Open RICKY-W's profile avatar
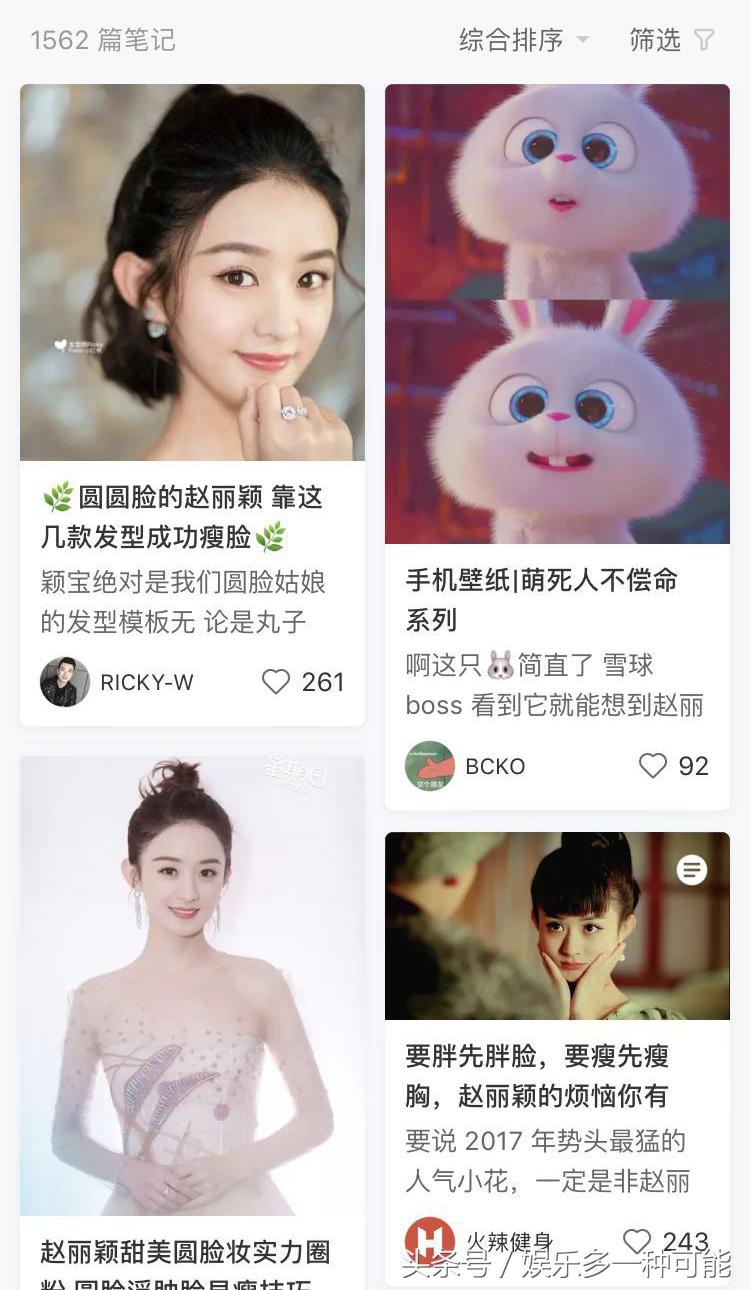750x1290 pixels. coord(64,682)
